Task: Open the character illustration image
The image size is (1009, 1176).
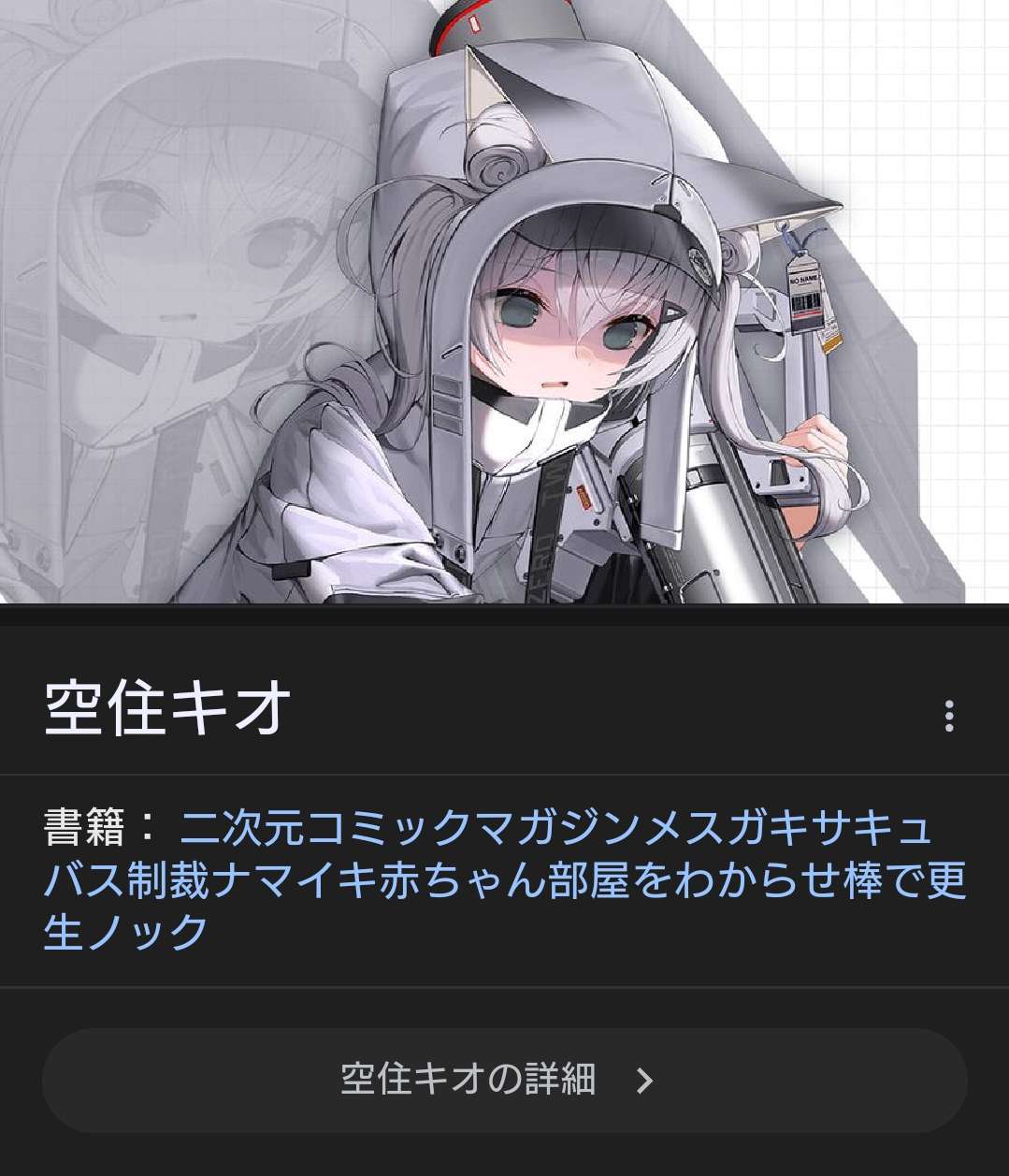Action: click(x=504, y=301)
